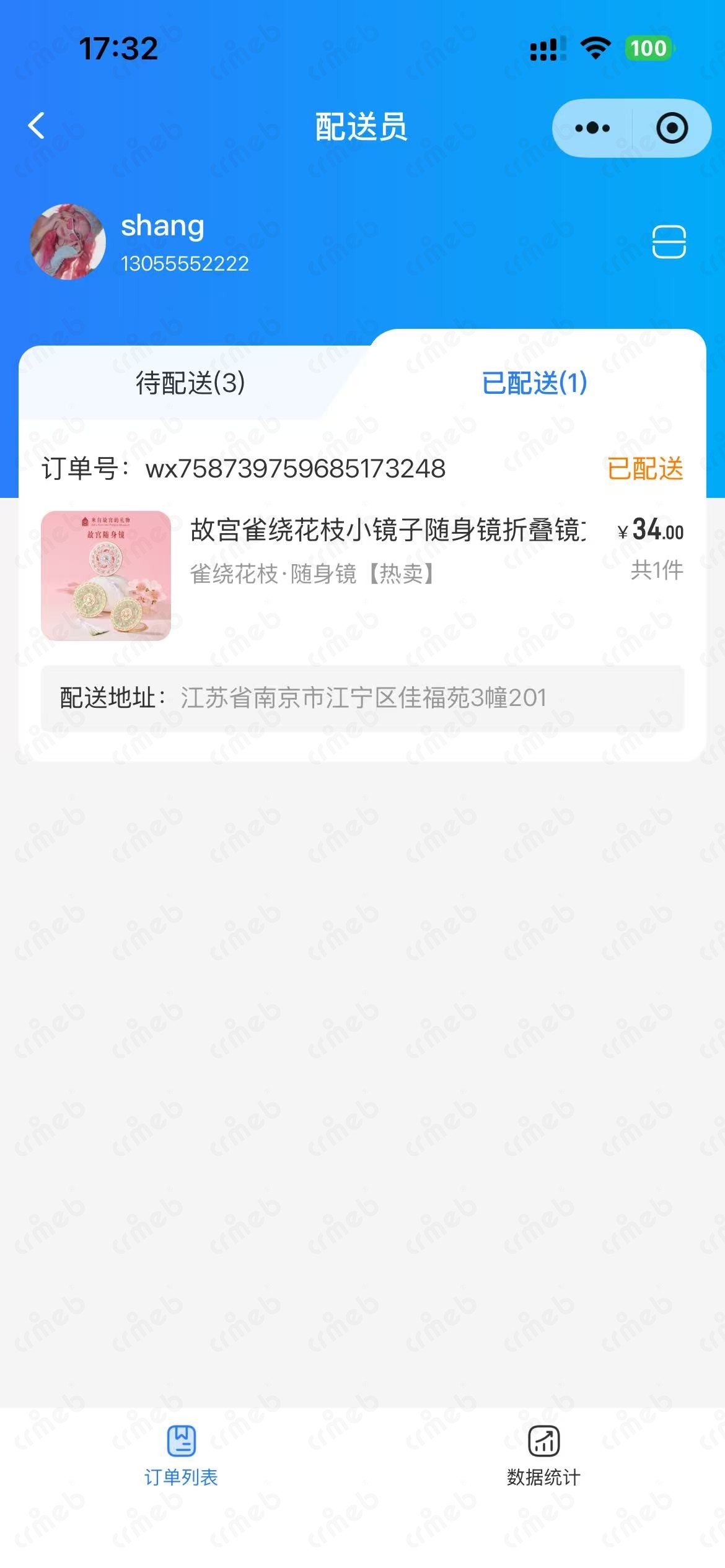Select the 已配送(1) tab
Viewport: 725px width, 1568px height.
click(x=534, y=383)
